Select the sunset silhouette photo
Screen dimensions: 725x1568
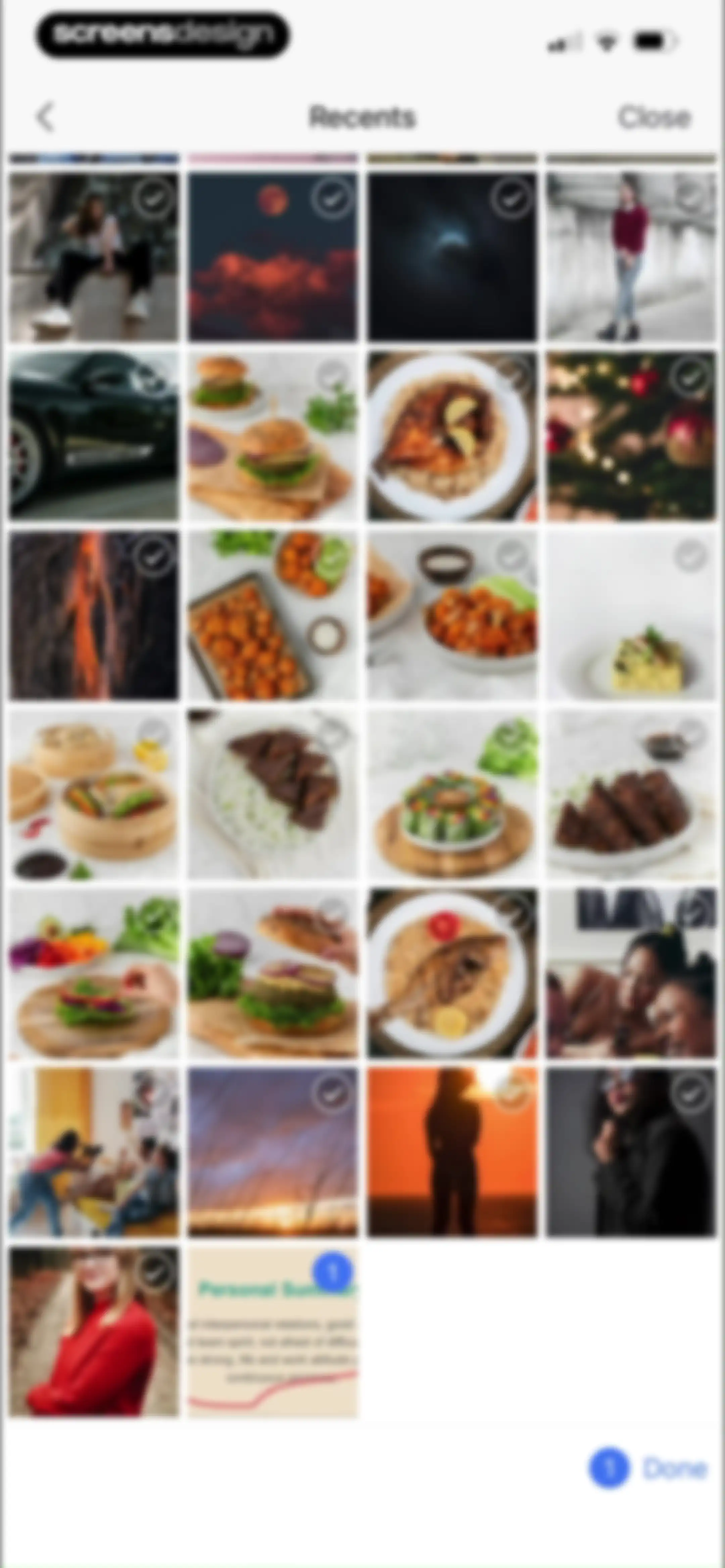pyautogui.click(x=452, y=1152)
